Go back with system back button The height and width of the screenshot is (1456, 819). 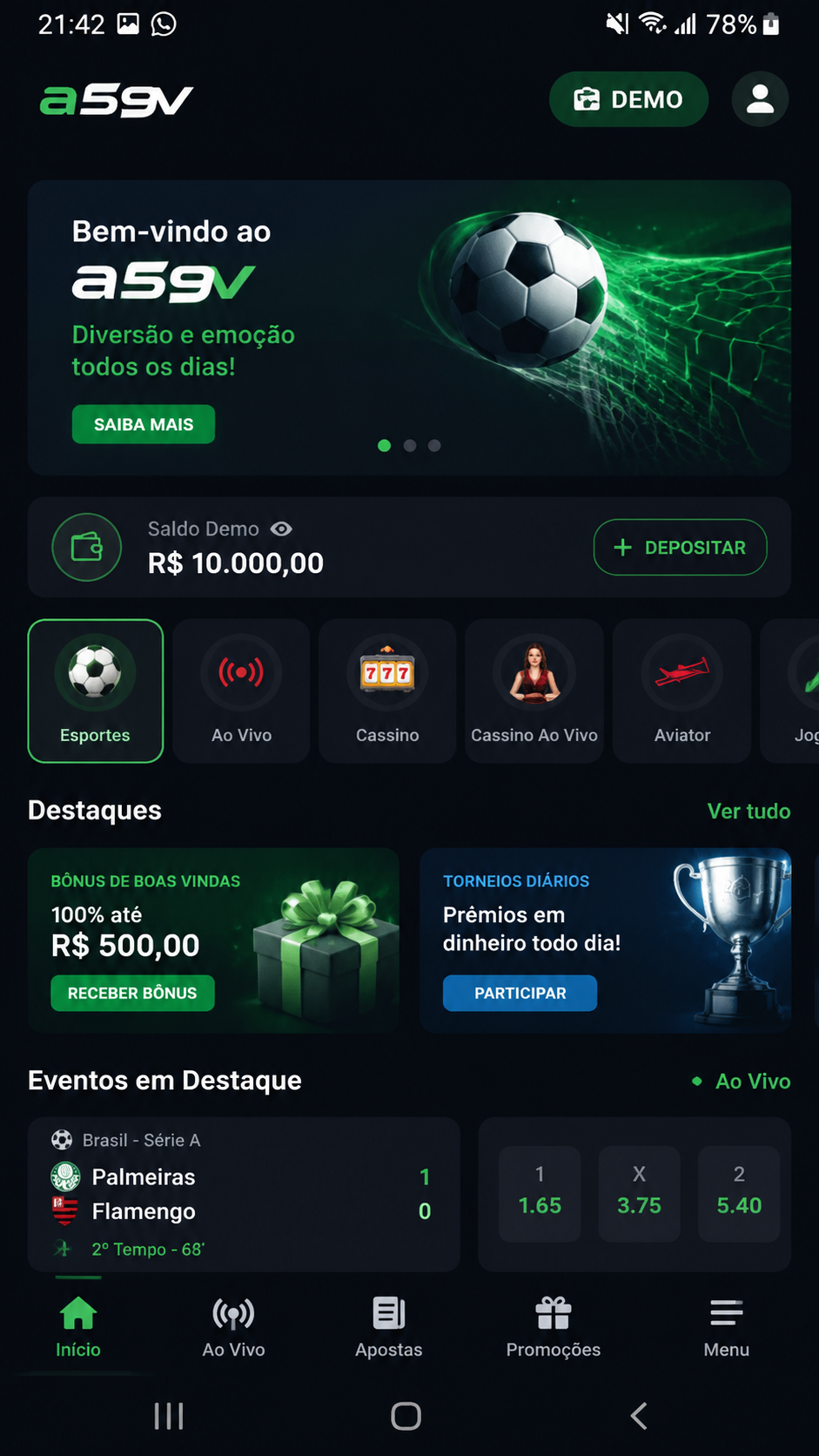[639, 1416]
